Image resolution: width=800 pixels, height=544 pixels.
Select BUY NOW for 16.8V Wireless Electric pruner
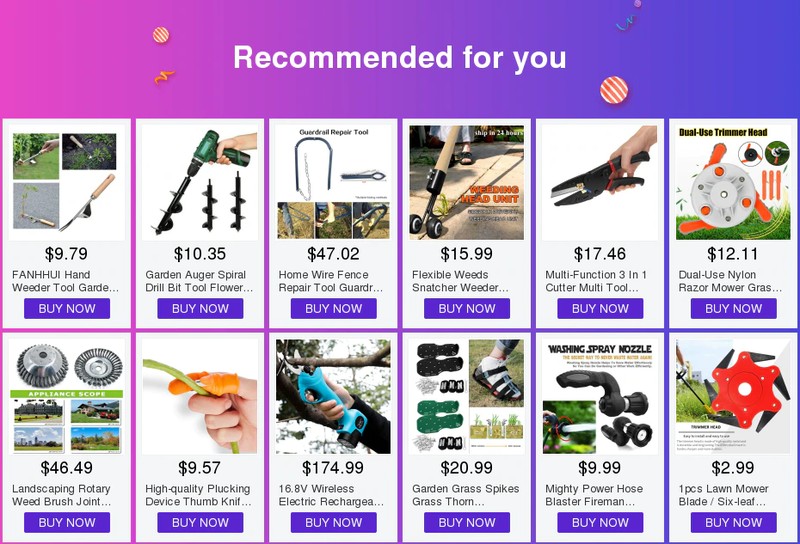tap(333, 523)
